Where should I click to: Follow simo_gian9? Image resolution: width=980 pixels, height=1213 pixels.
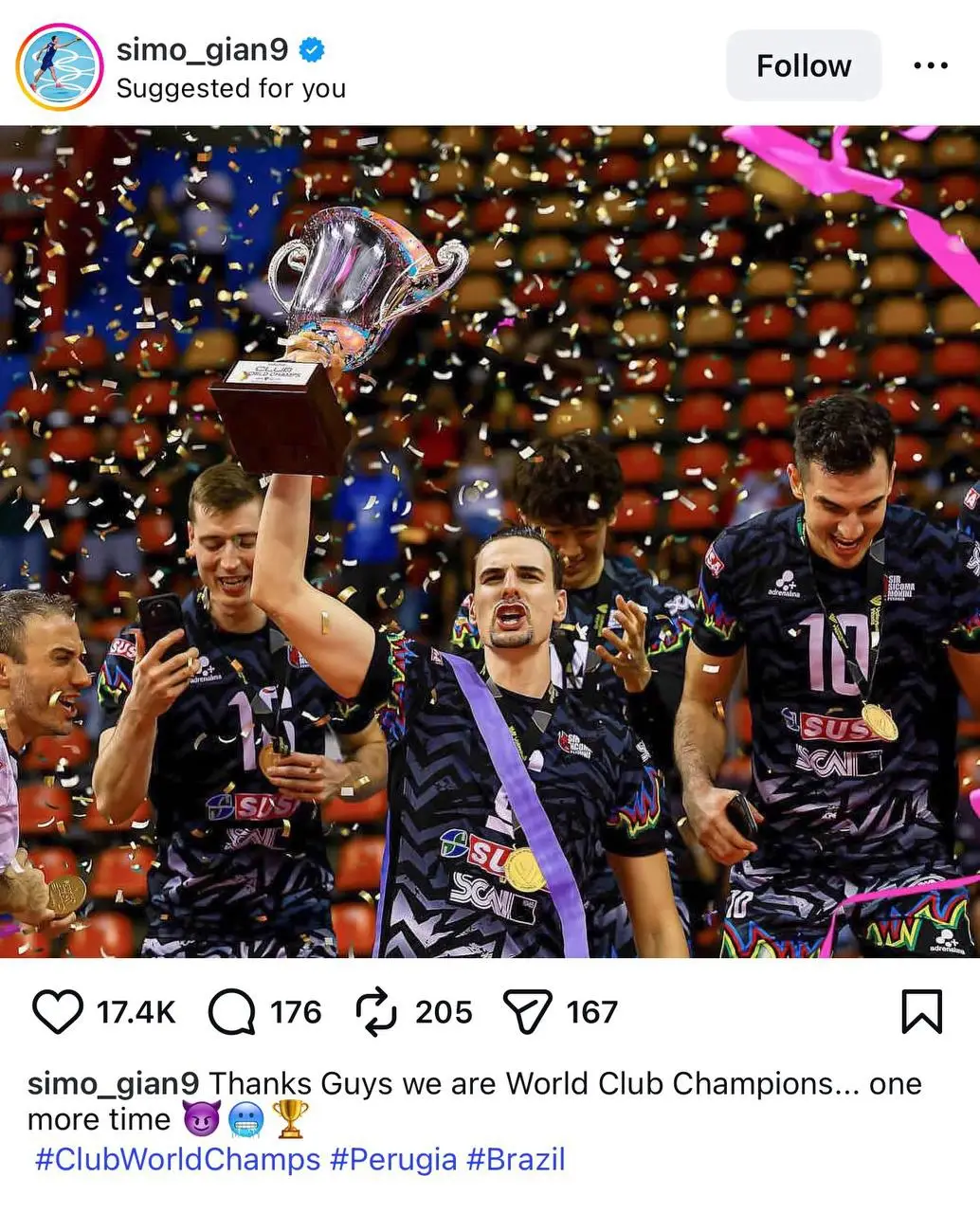point(803,65)
